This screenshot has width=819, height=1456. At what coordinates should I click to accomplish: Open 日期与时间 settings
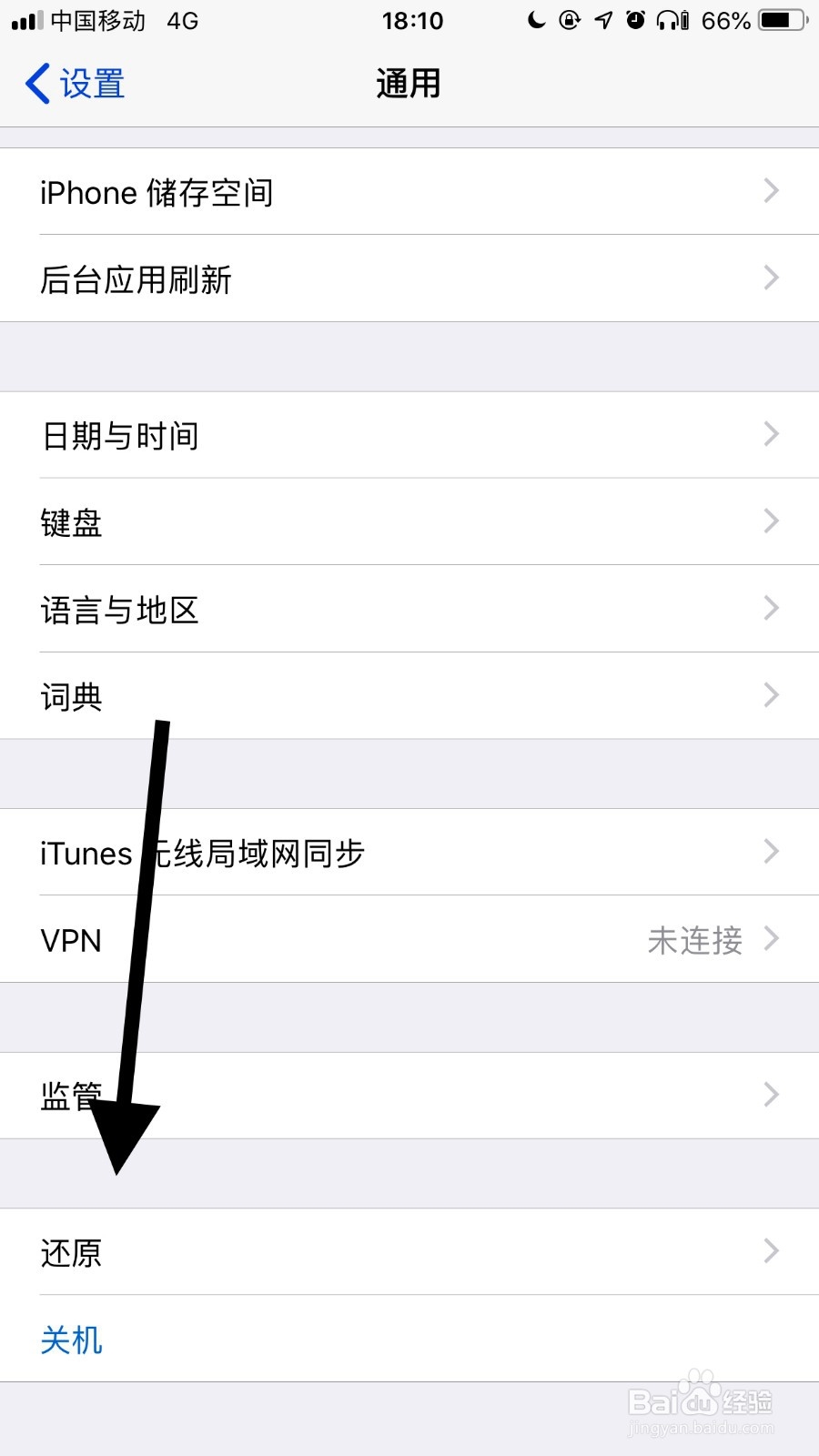(409, 435)
